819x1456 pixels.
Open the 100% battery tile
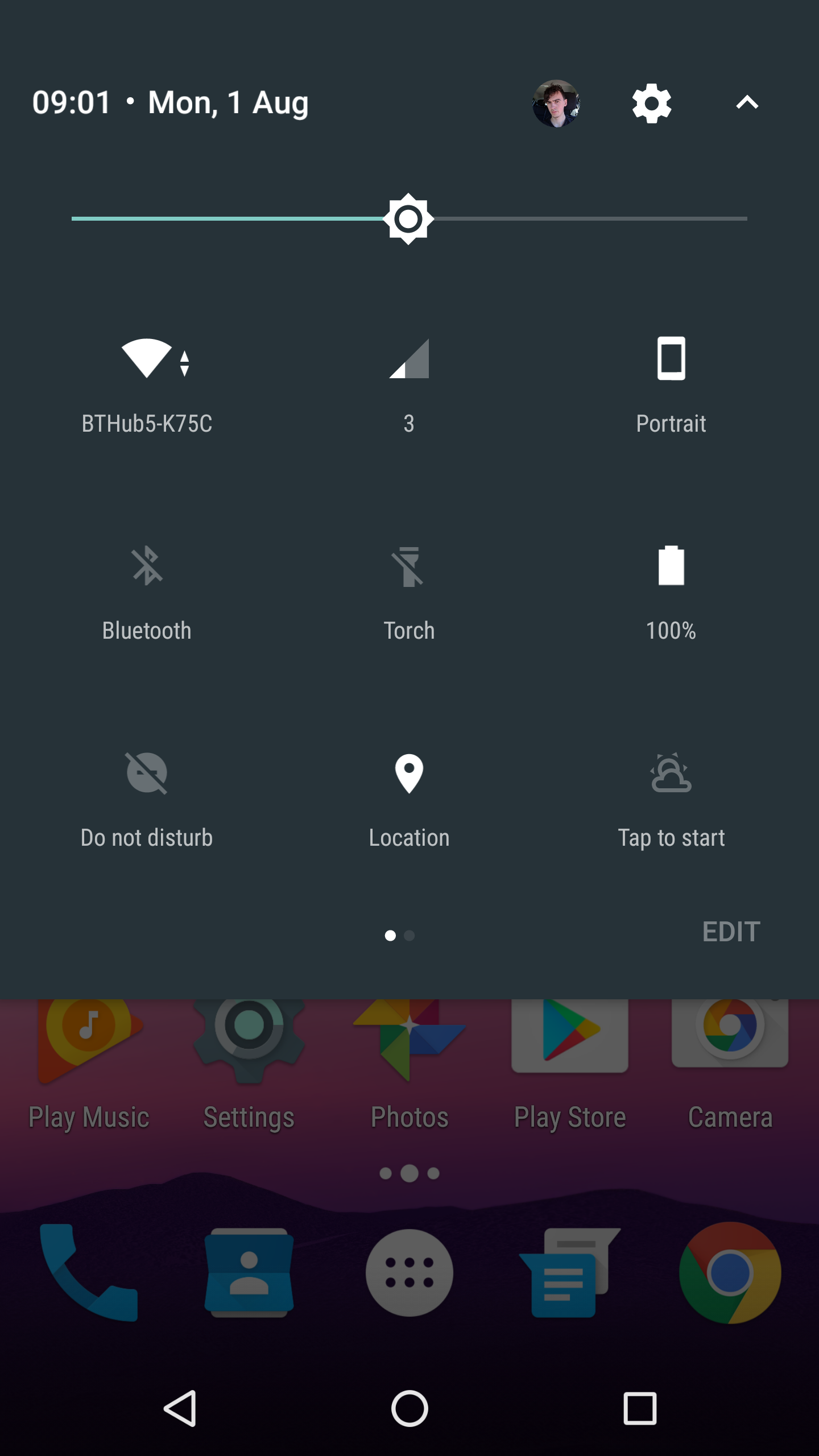point(671,566)
